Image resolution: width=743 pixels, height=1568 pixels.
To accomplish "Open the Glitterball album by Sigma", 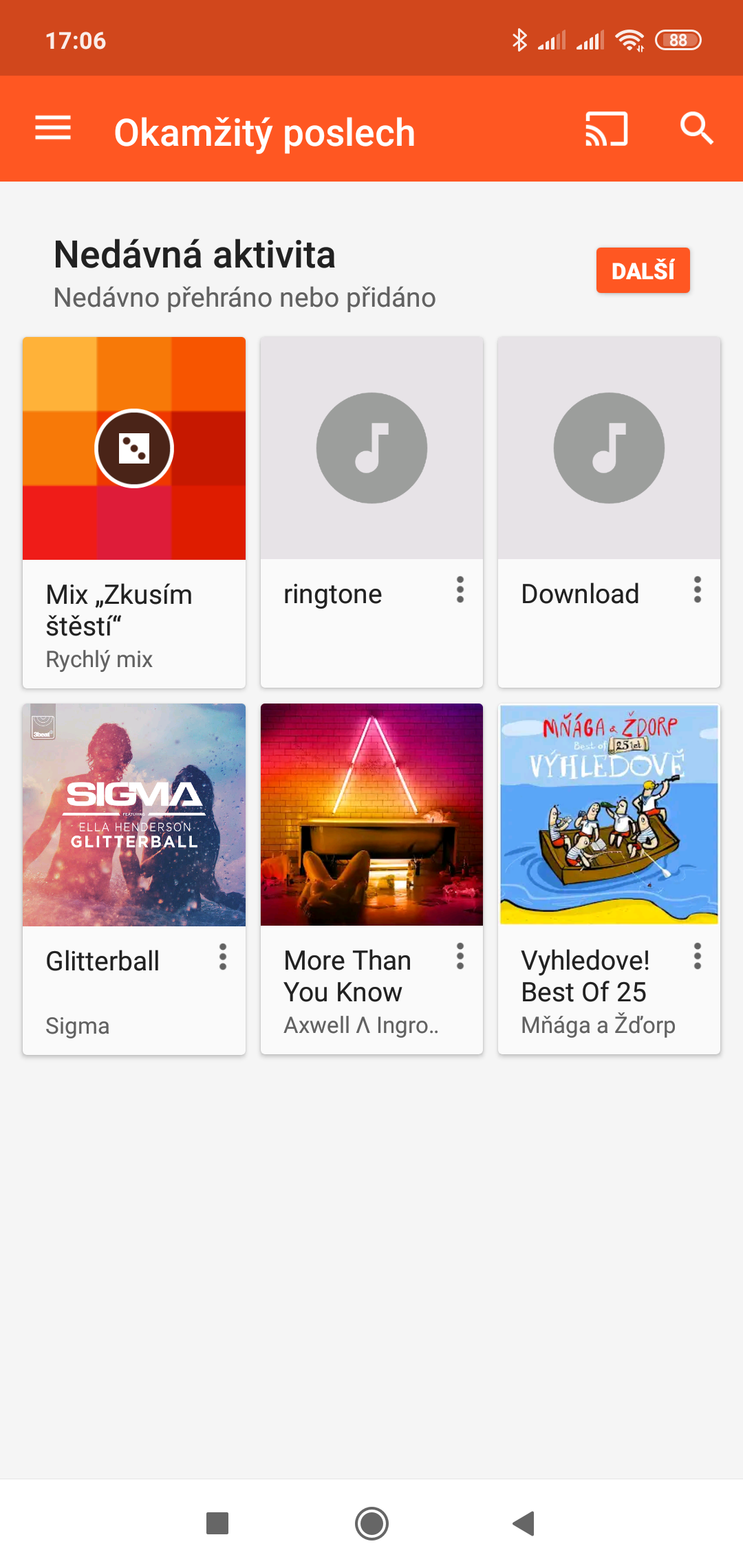I will 134,815.
